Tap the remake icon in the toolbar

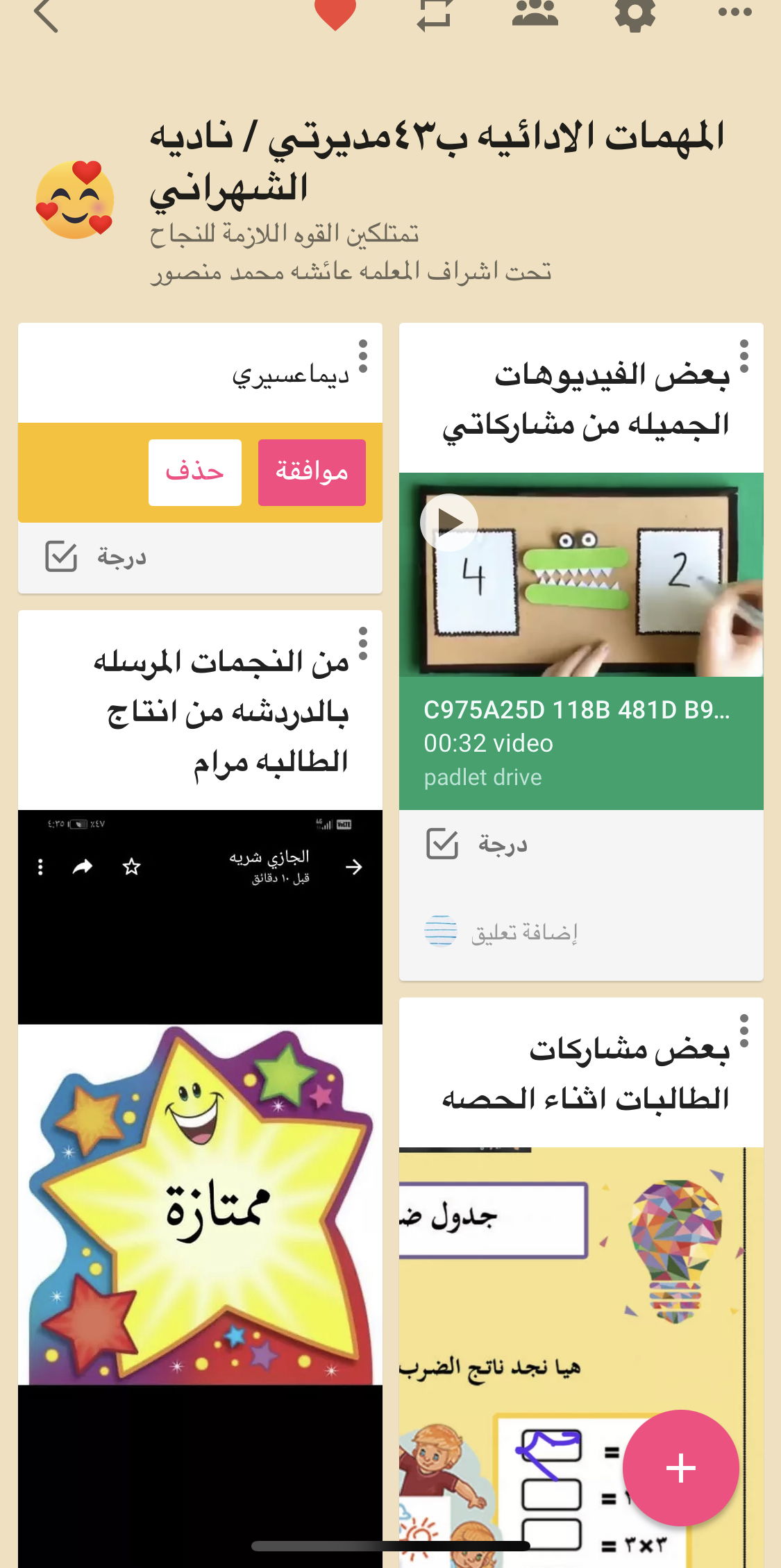point(435,14)
